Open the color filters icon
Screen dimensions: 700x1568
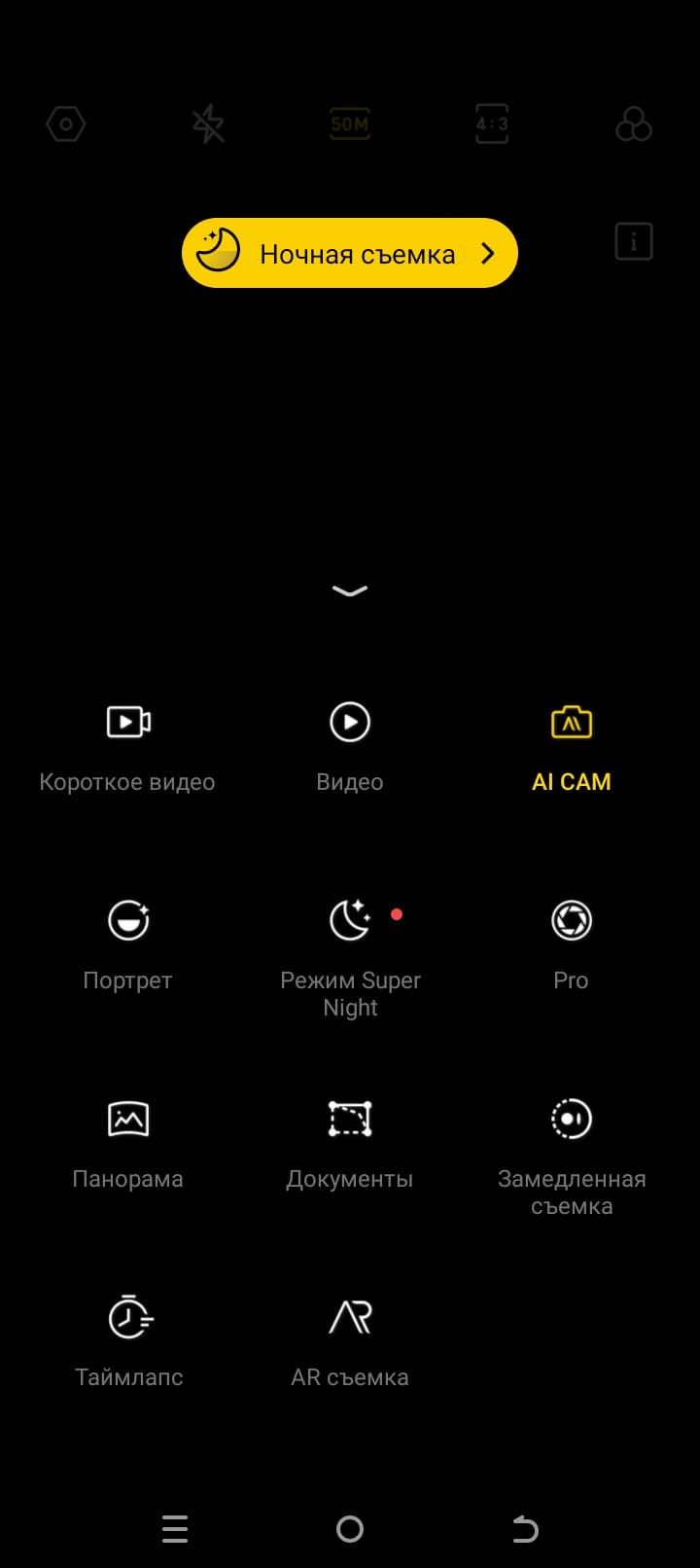coord(634,125)
